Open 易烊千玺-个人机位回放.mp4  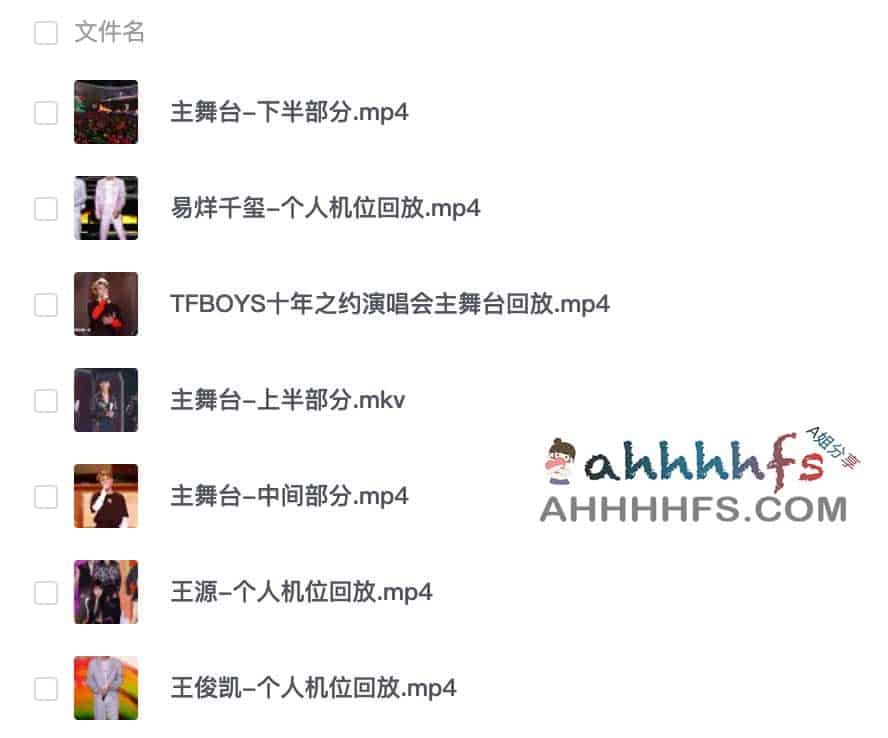point(325,208)
